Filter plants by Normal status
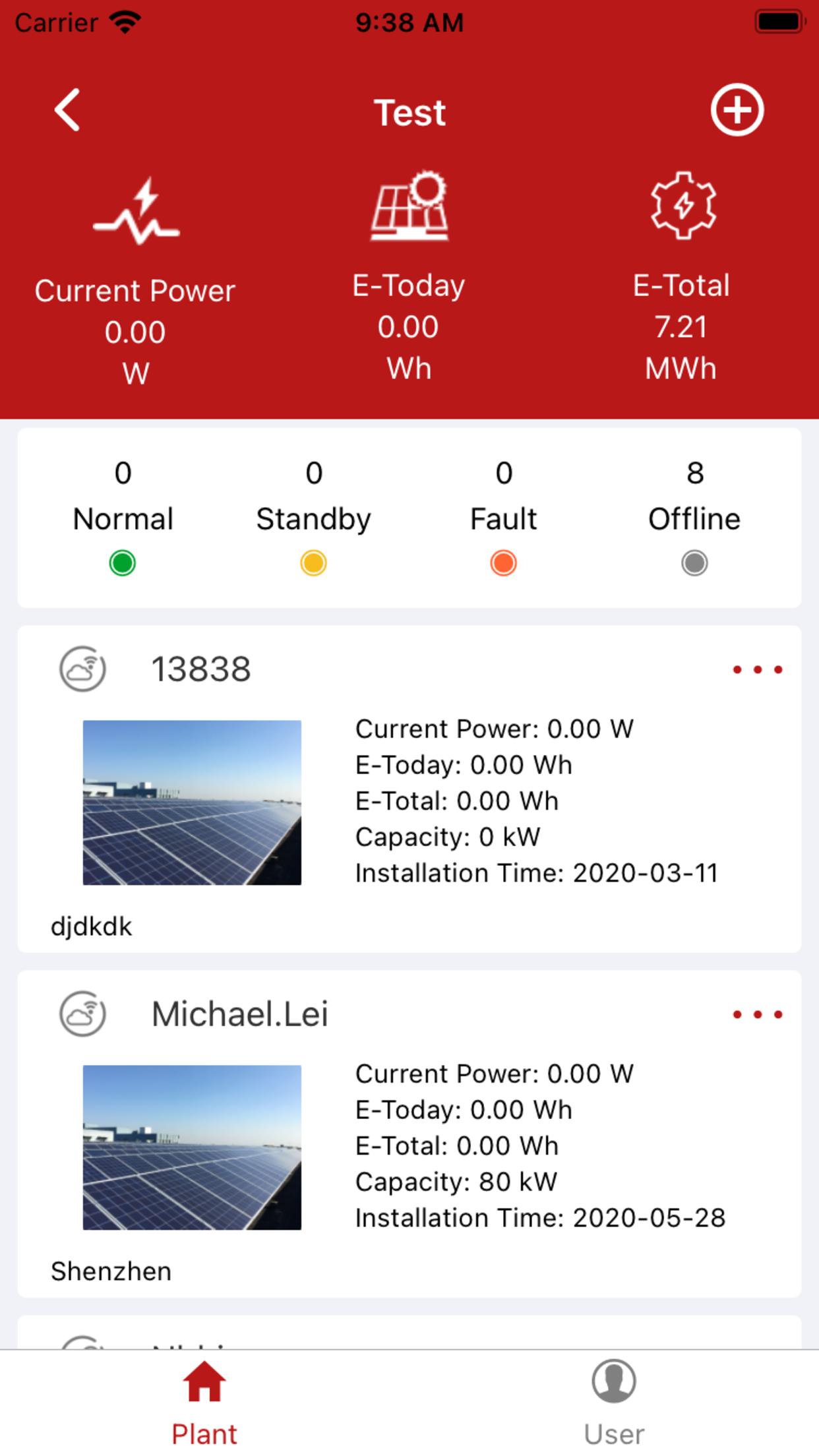Screen dimensions: 819x1456 123,518
